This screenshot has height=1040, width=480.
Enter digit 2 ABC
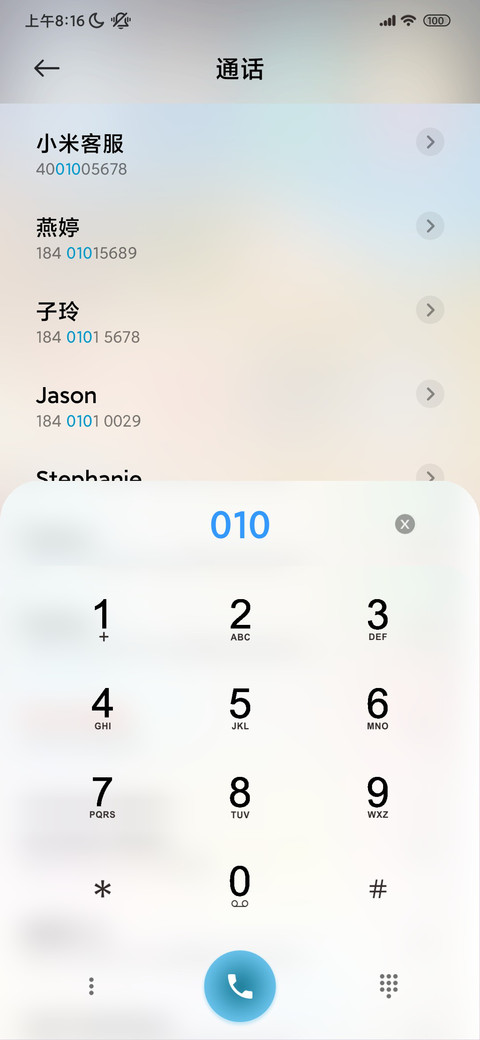tap(240, 620)
